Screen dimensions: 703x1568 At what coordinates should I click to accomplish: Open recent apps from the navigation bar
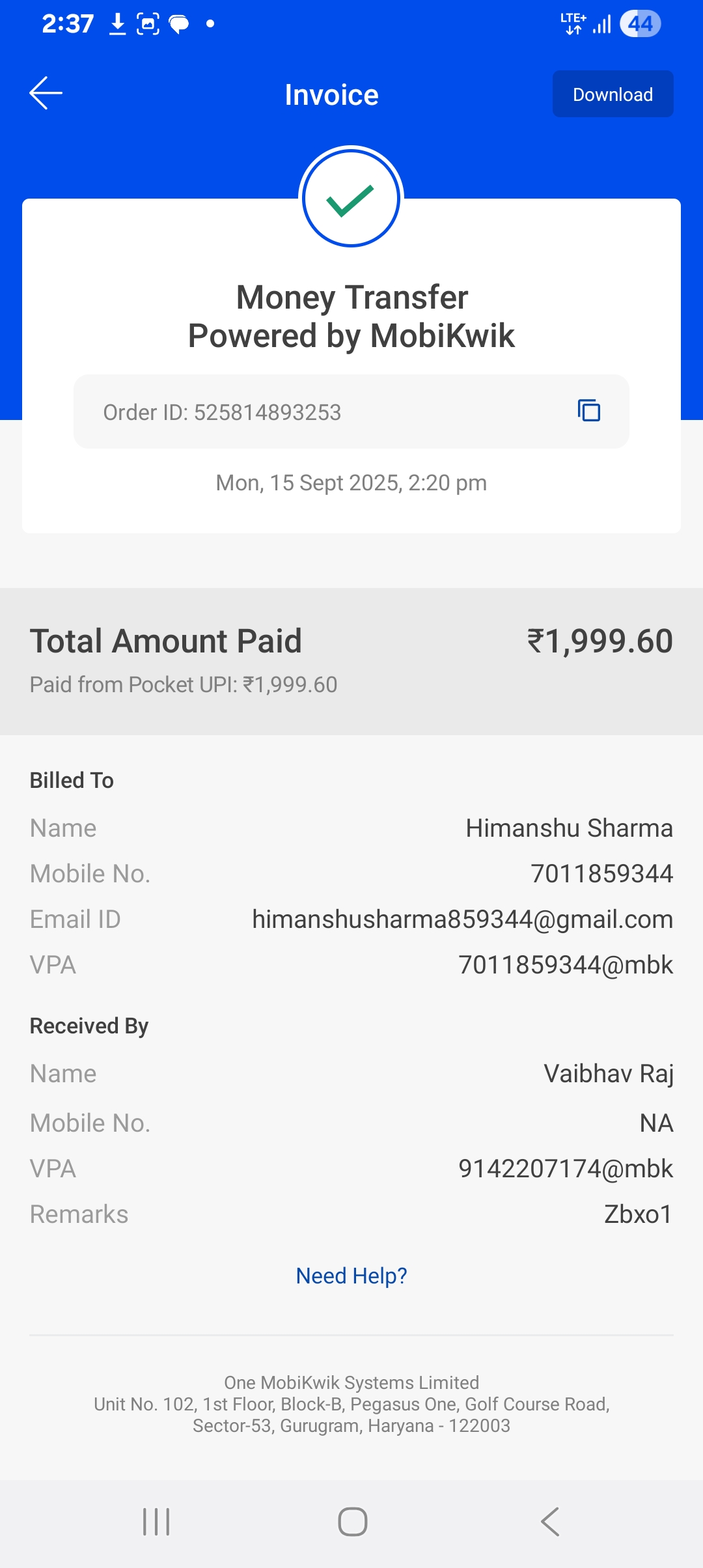[x=156, y=1522]
